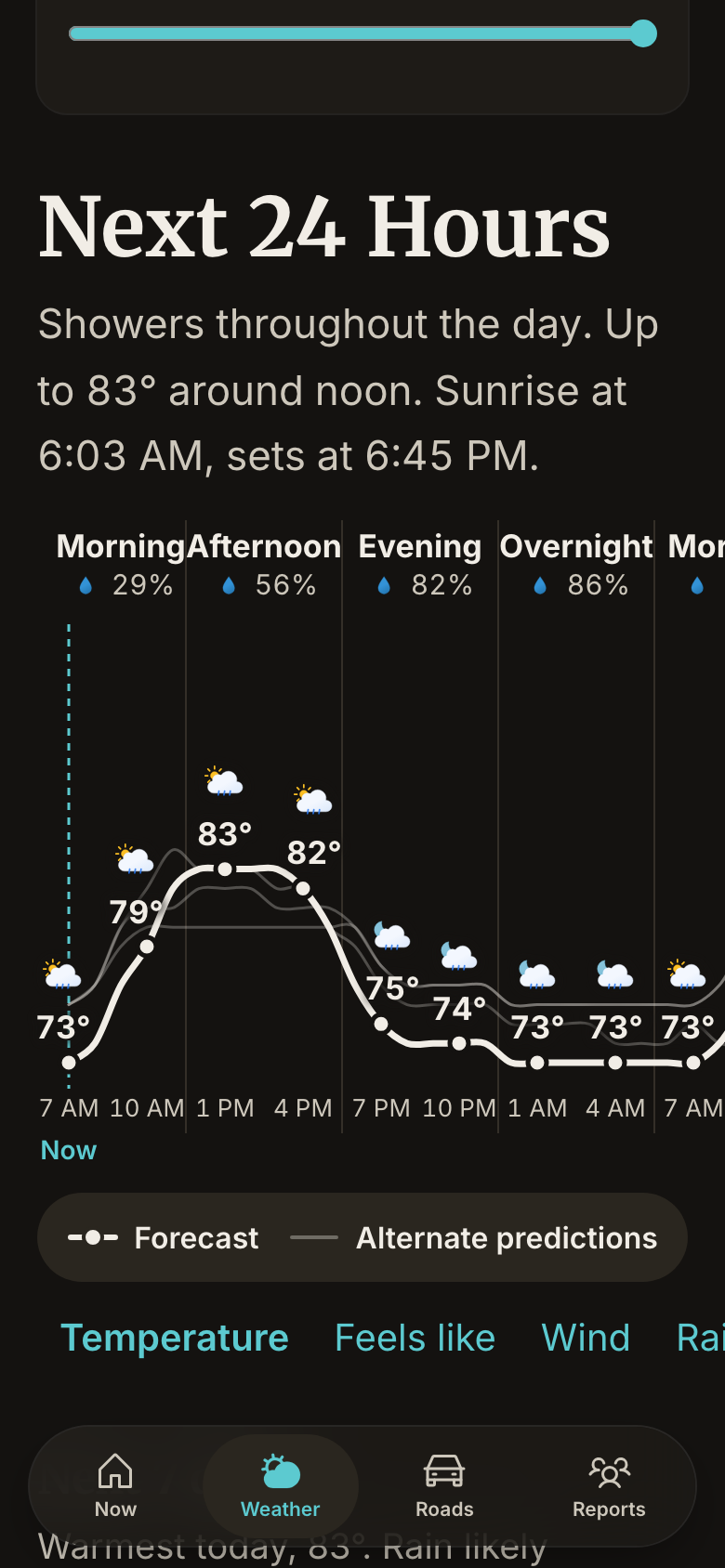Tap the 75° forecast point at 7 PM

tap(381, 1024)
